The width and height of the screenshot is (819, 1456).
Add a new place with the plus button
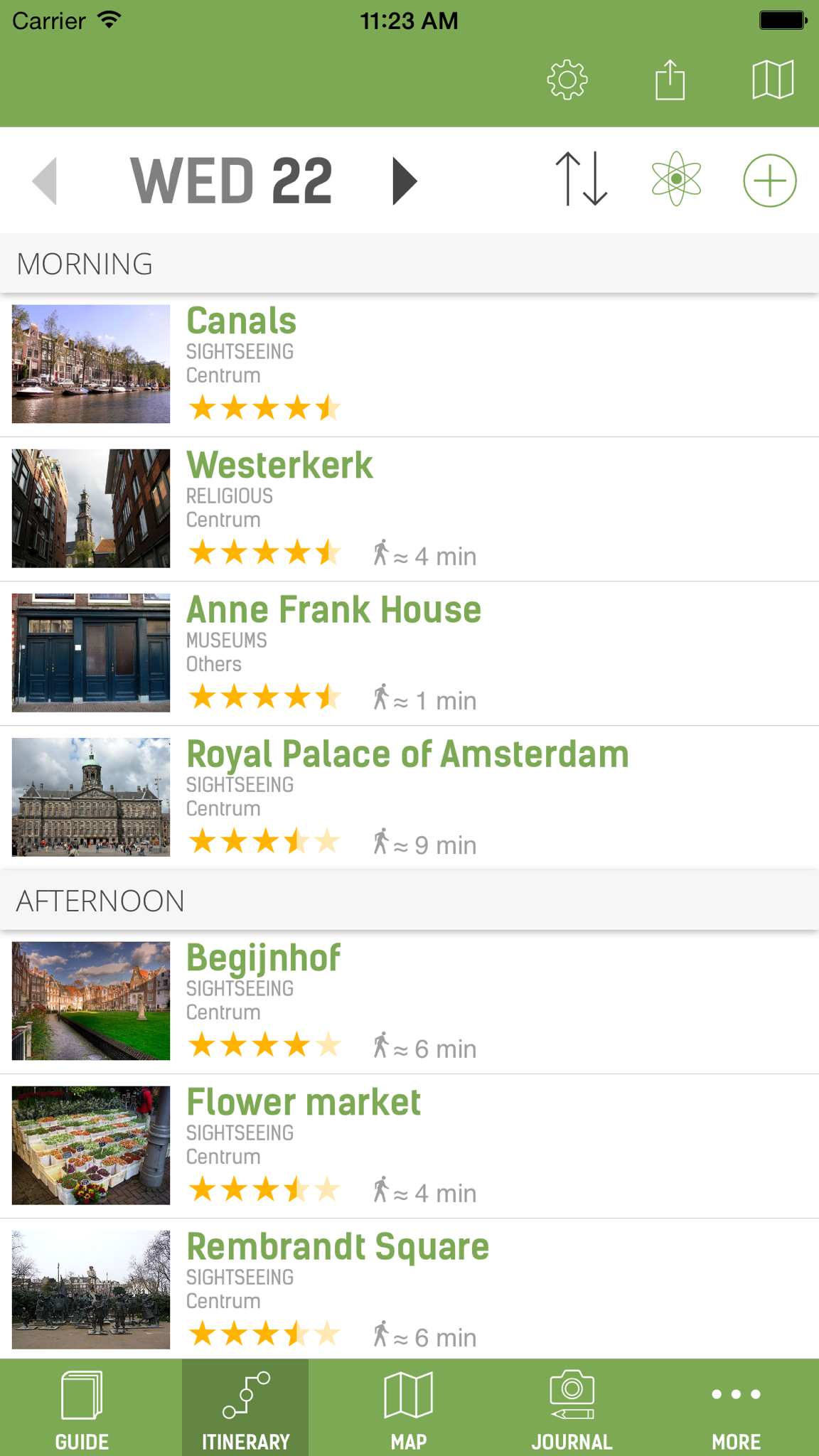[770, 181]
